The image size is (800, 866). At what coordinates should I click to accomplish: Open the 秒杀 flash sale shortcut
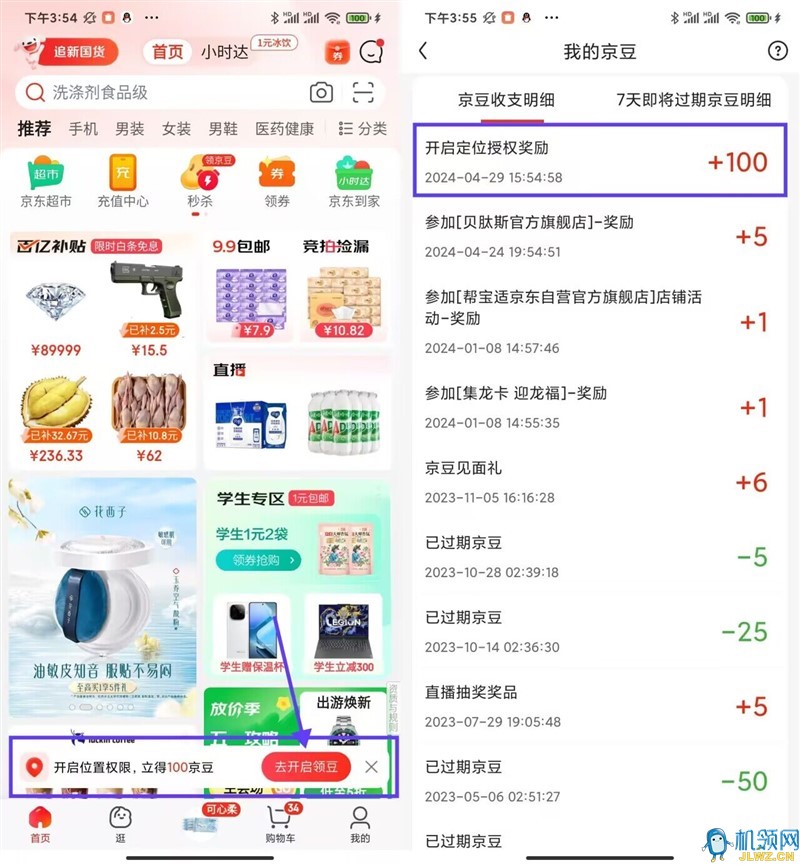pyautogui.click(x=199, y=180)
